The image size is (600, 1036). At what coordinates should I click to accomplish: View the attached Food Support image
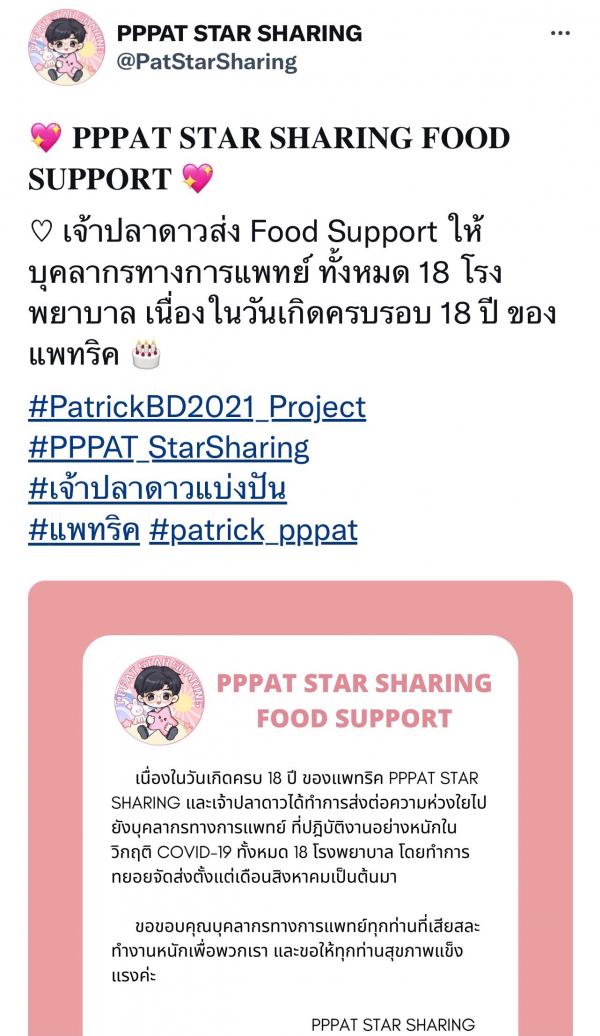pyautogui.click(x=300, y=808)
